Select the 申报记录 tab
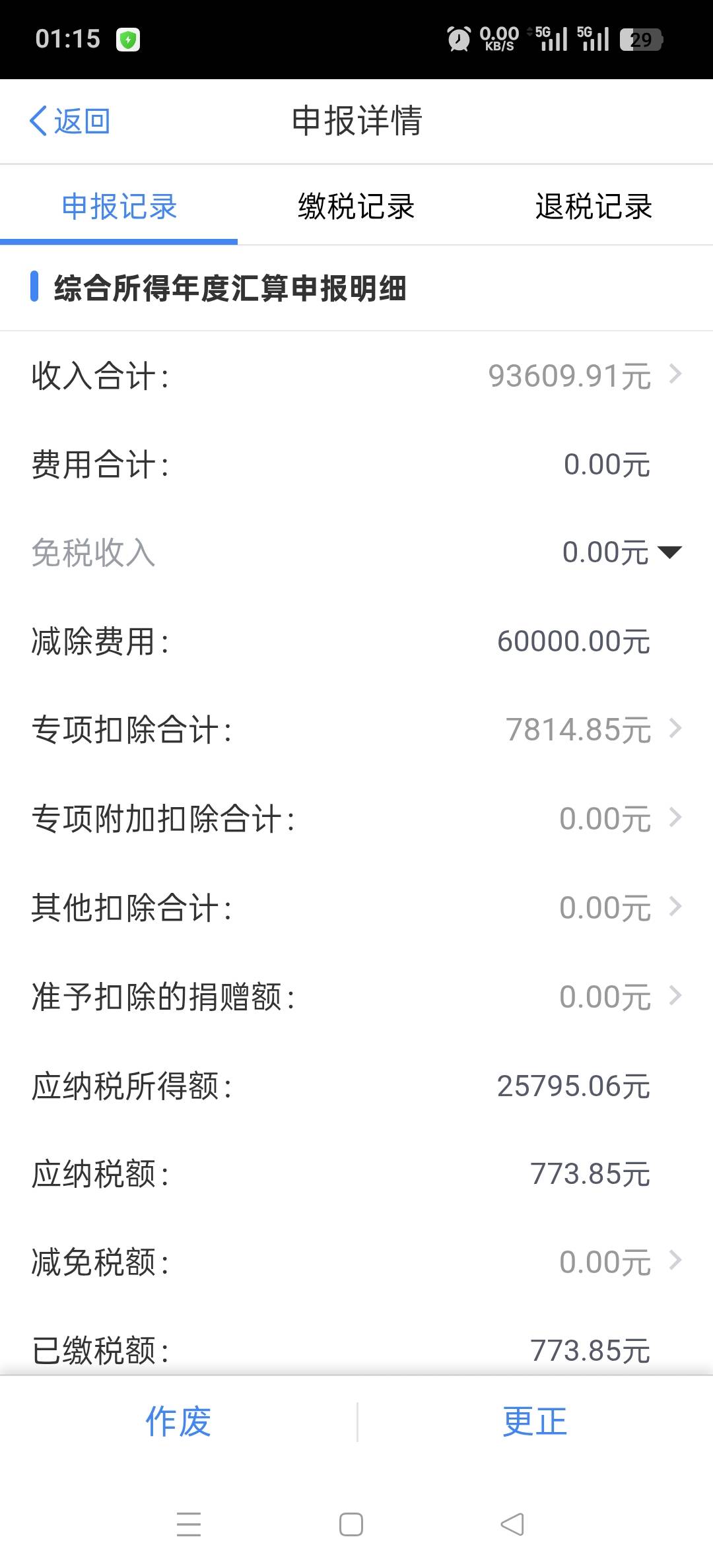 click(x=119, y=207)
